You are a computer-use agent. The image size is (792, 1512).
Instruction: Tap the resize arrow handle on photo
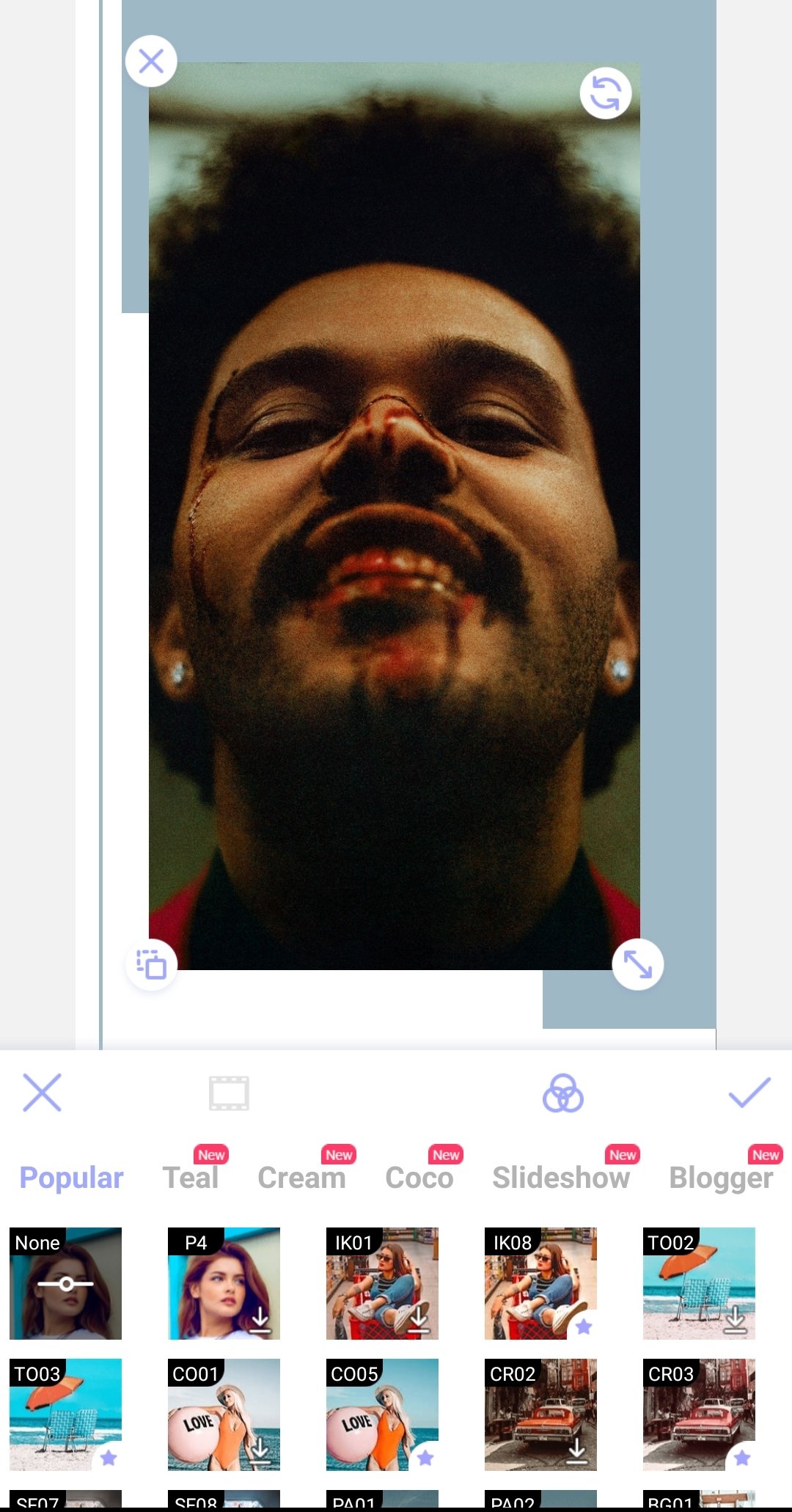coord(638,964)
